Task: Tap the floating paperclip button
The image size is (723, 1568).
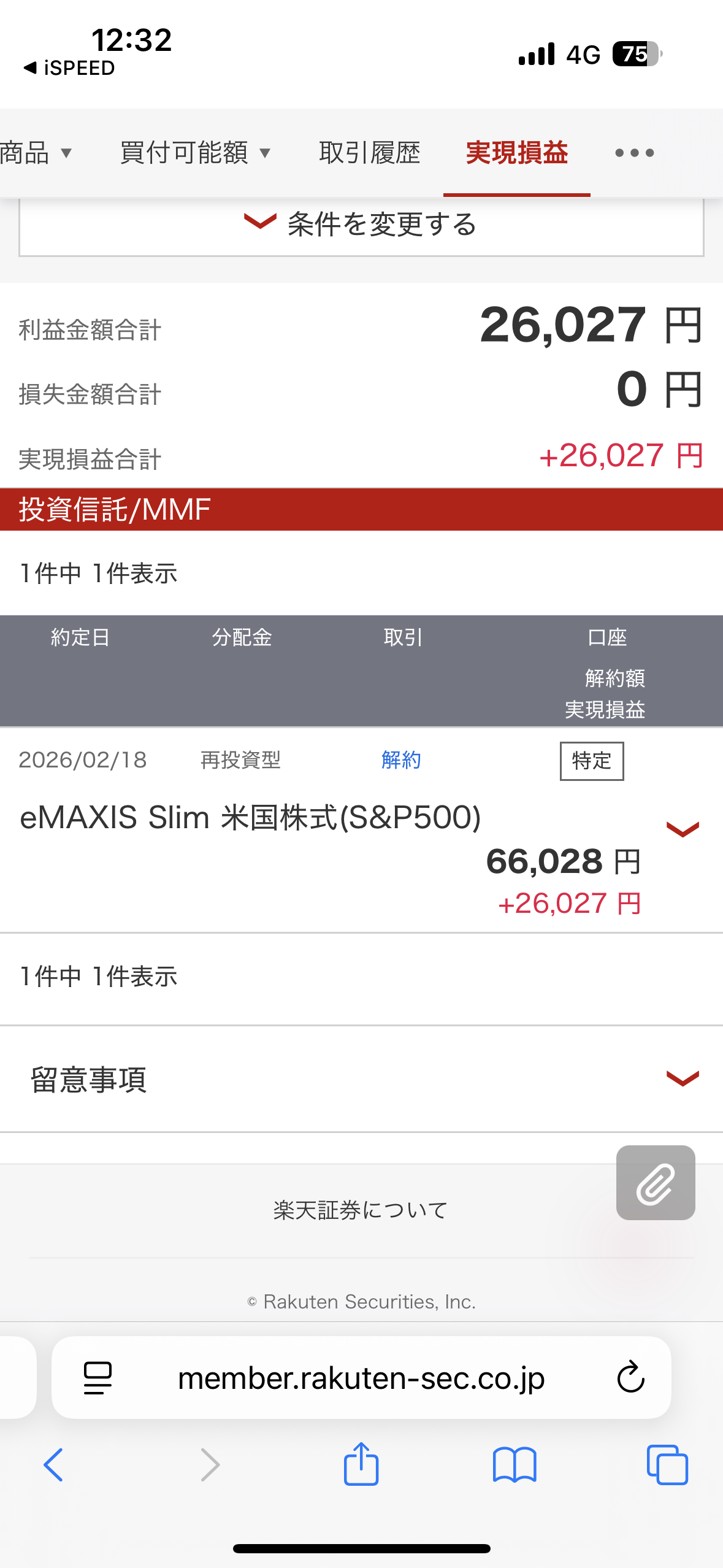Action: (655, 1183)
